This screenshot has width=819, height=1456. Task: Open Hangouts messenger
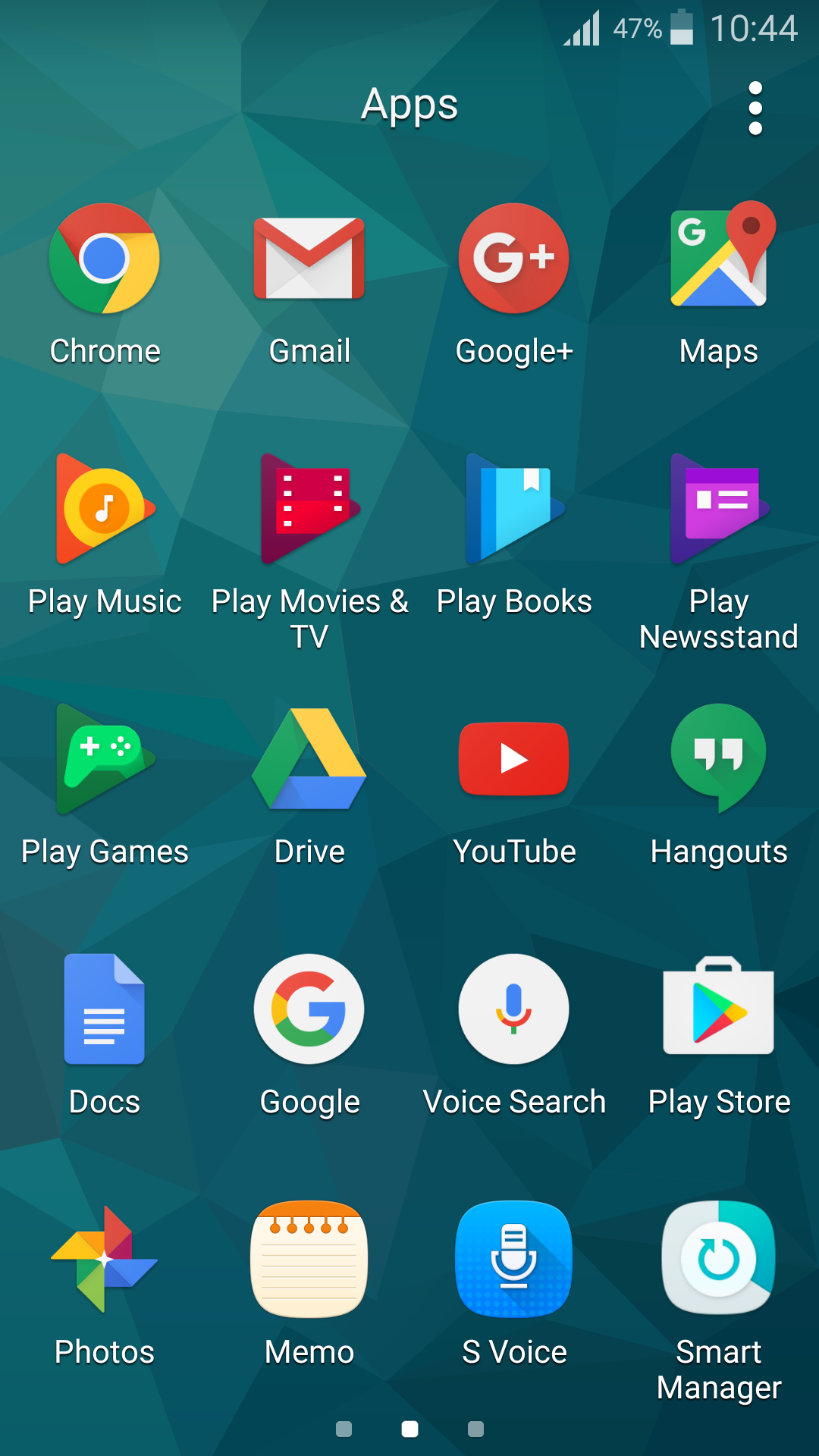(719, 758)
